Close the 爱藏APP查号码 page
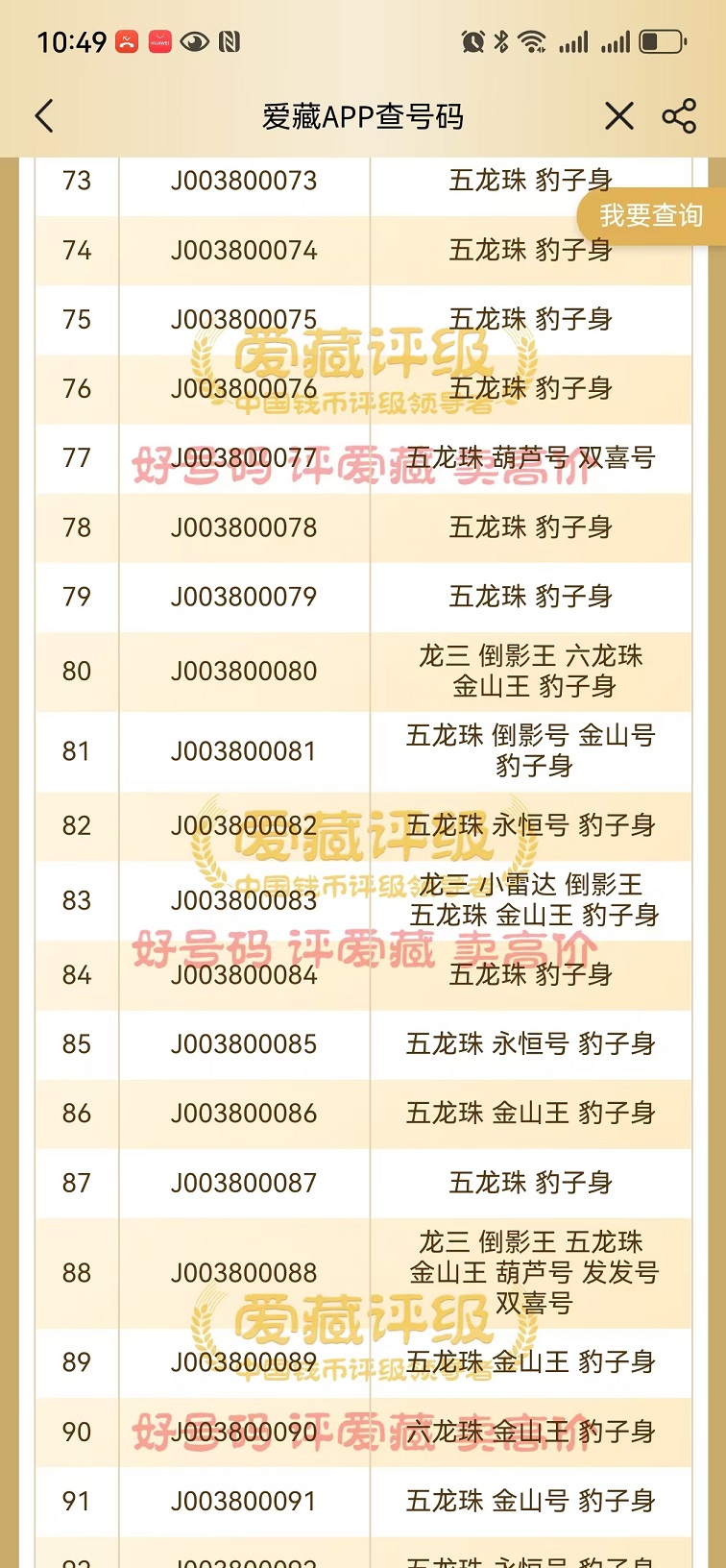 tap(619, 116)
